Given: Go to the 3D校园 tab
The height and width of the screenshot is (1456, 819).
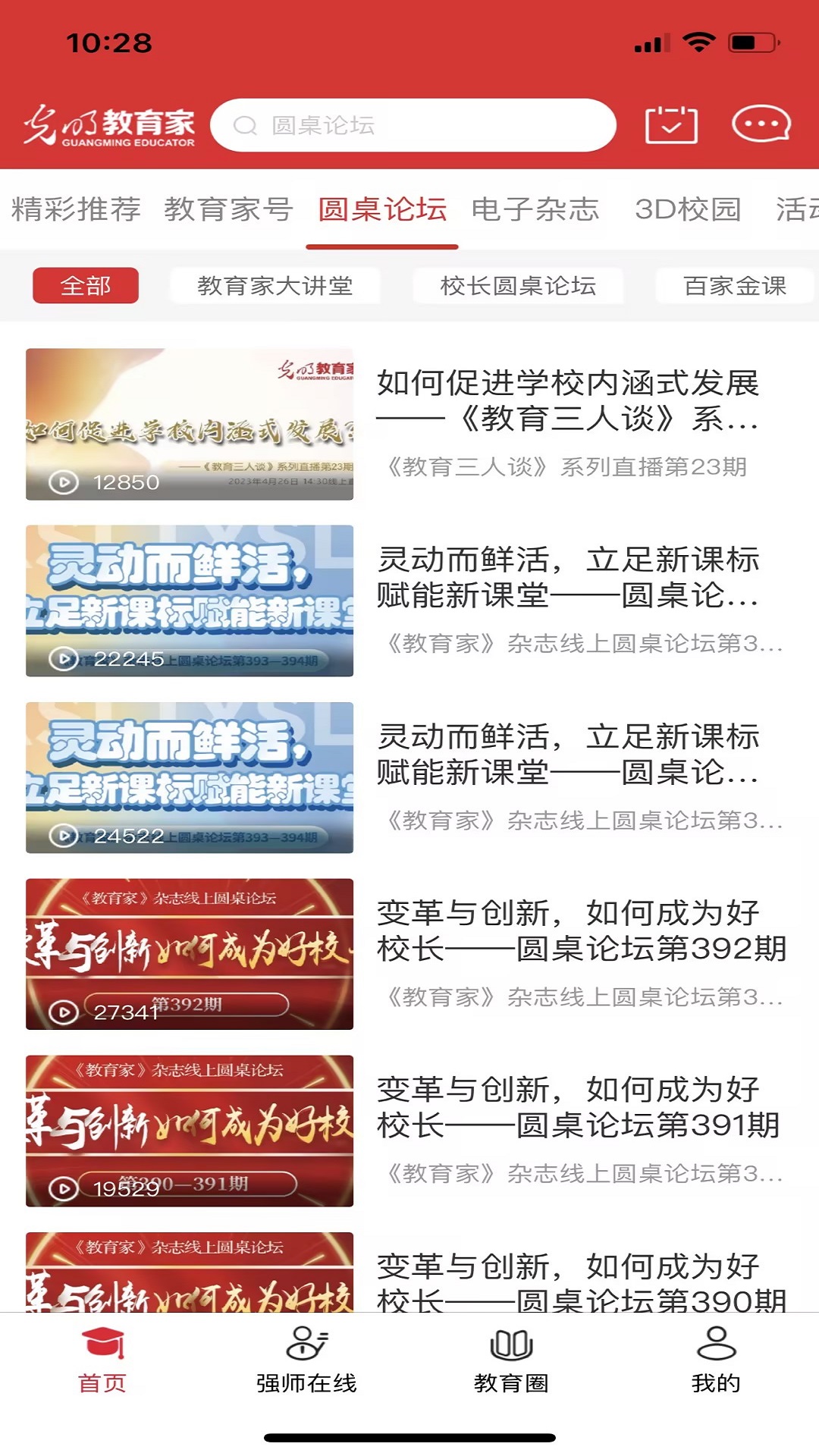Looking at the screenshot, I should coord(688,209).
